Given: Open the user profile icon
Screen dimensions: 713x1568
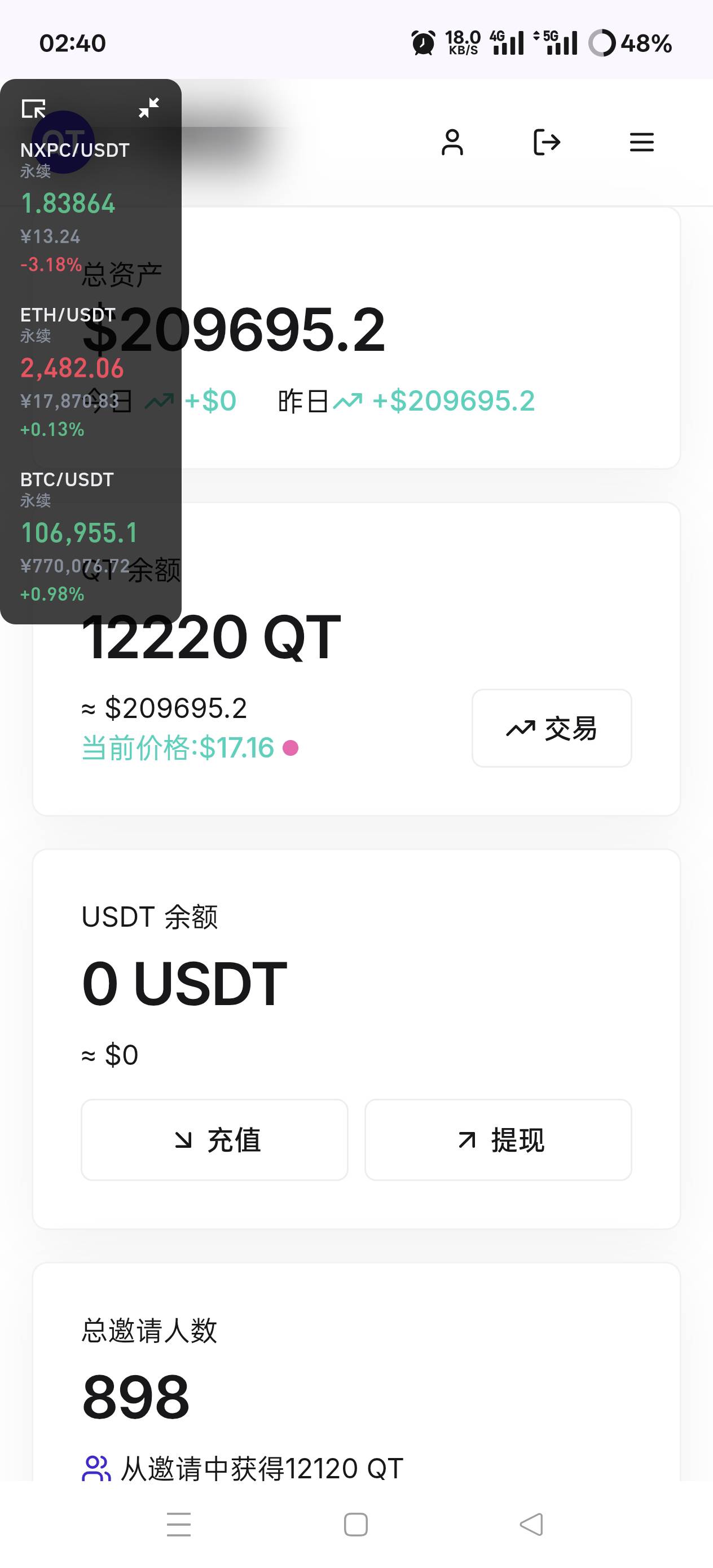Looking at the screenshot, I should (x=452, y=143).
